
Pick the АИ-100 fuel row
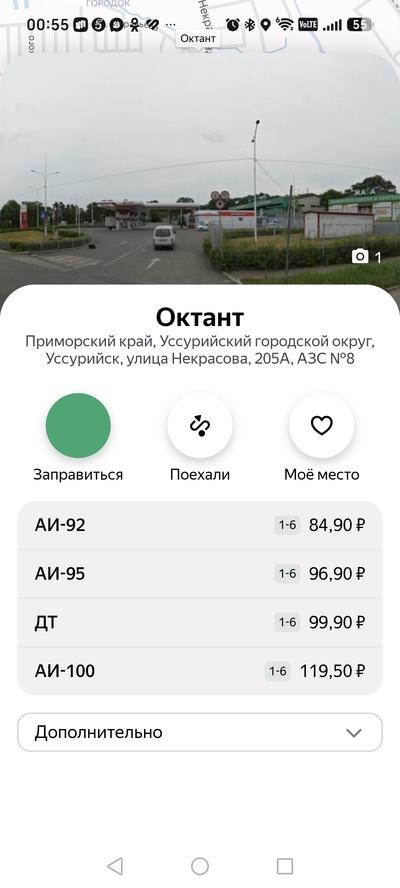[200, 671]
